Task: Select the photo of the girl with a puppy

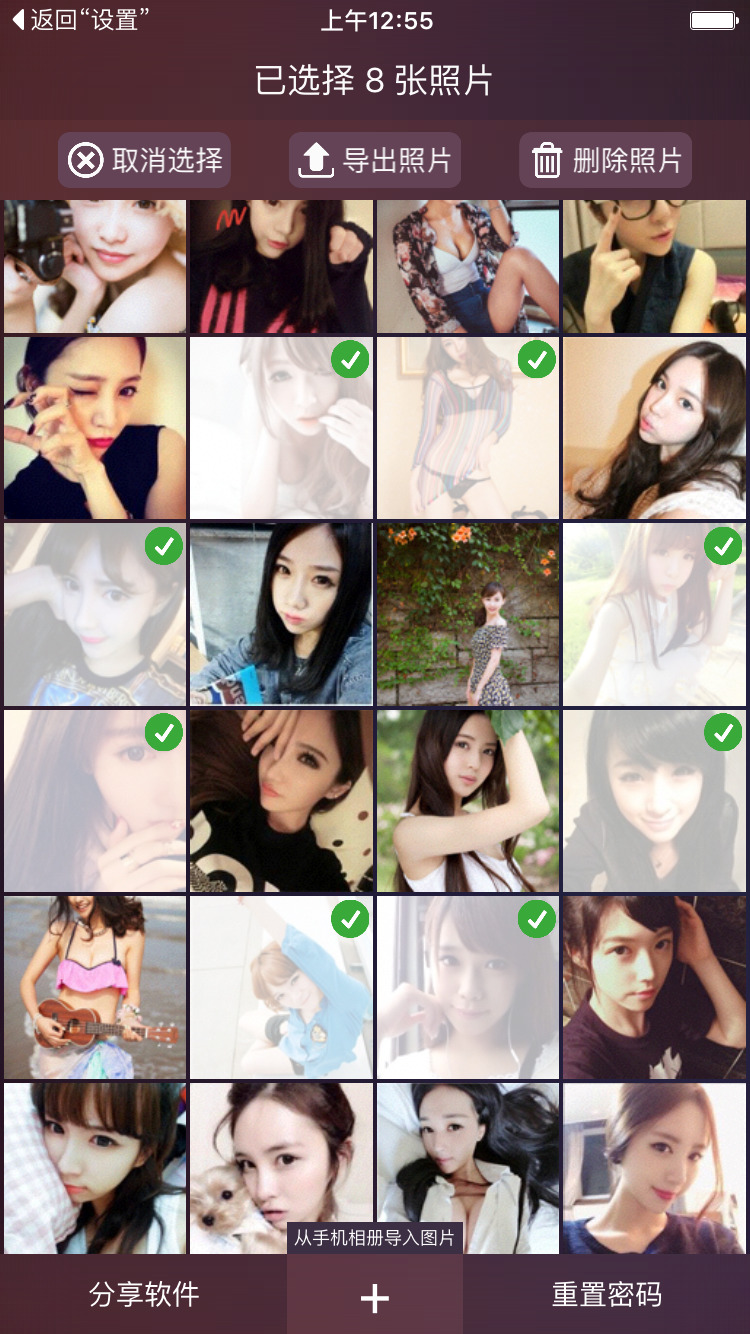Action: tap(281, 1168)
